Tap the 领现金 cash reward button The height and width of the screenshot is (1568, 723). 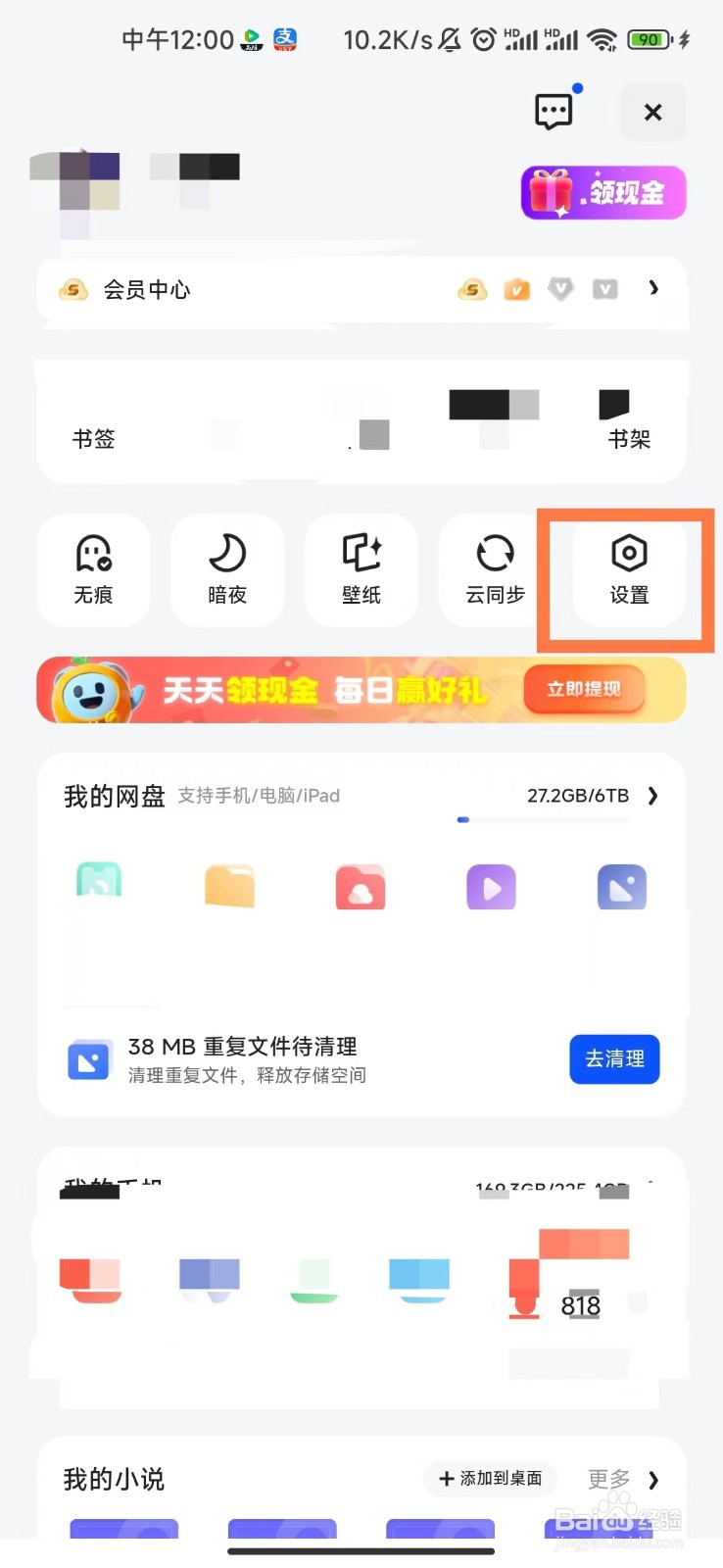click(602, 192)
